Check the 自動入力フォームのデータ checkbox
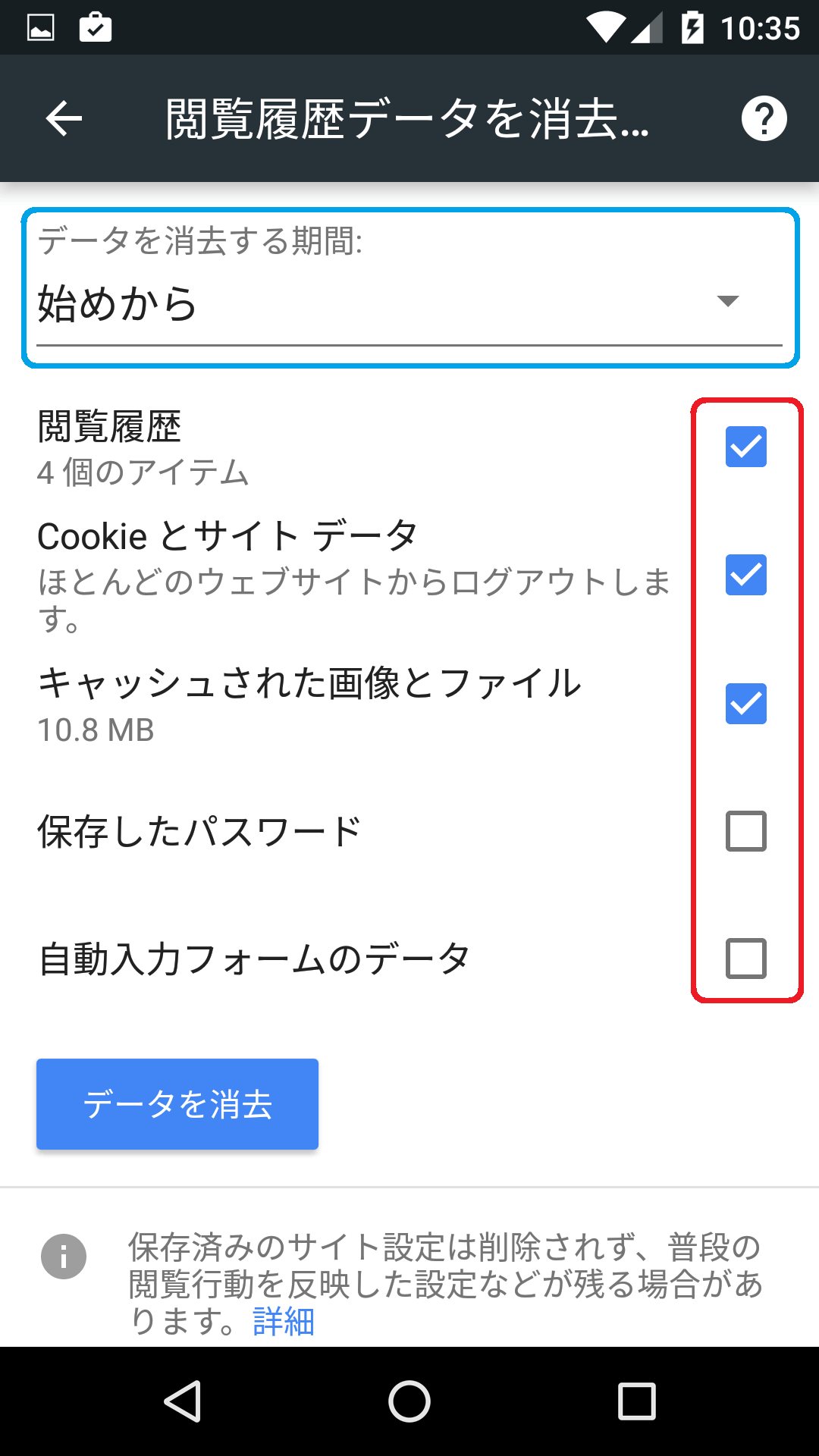This screenshot has width=819, height=1456. click(746, 959)
